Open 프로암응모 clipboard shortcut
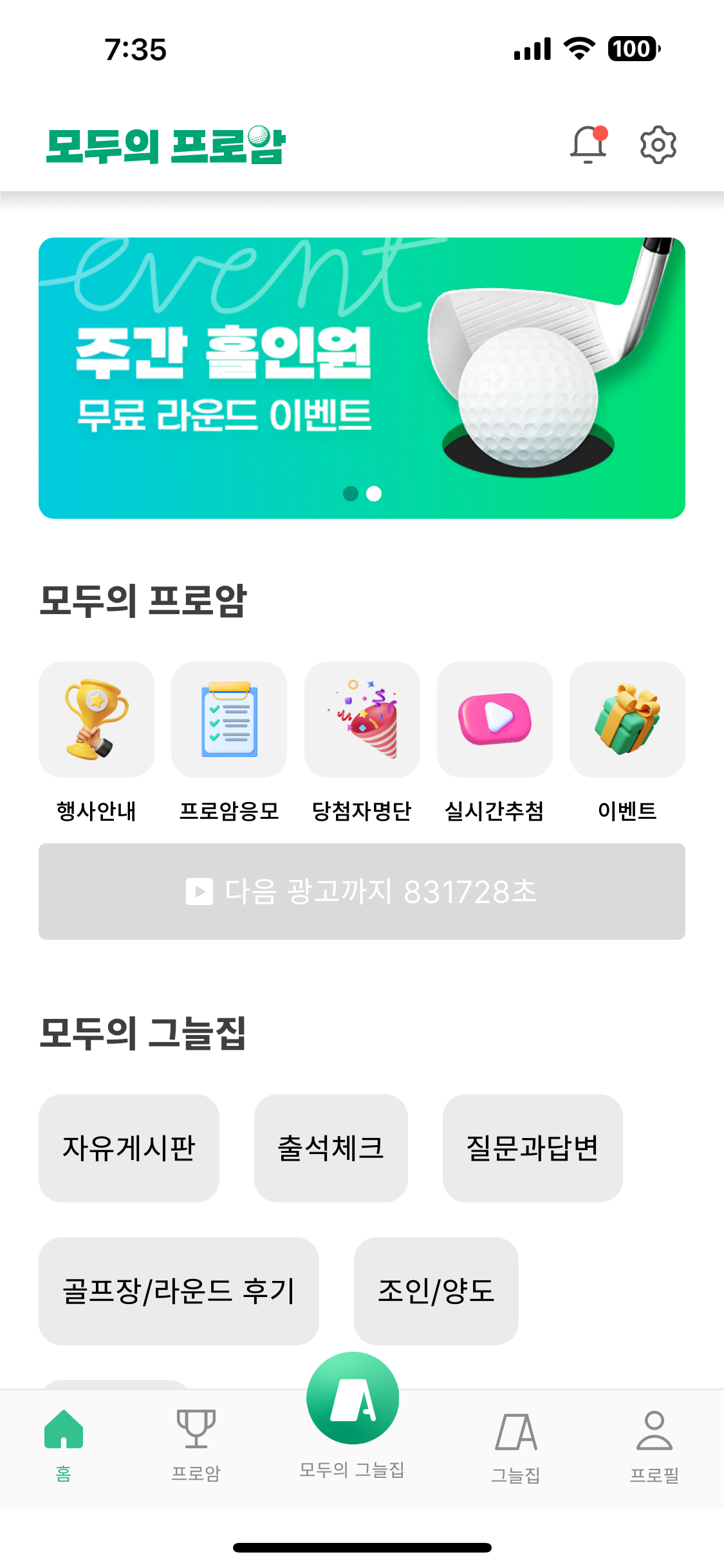The image size is (724, 1568). click(x=229, y=720)
